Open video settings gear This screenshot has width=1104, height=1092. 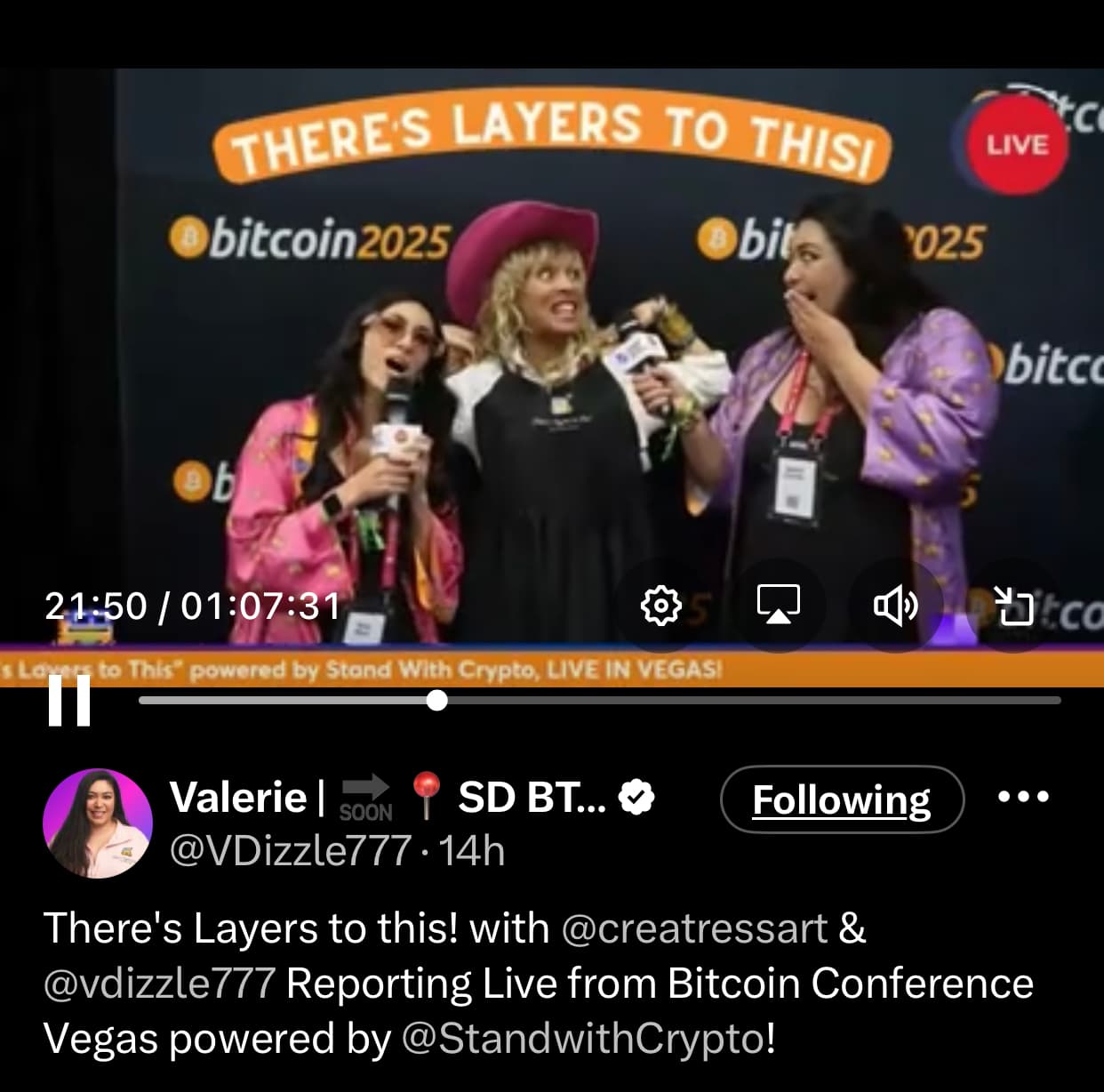pyautogui.click(x=660, y=606)
